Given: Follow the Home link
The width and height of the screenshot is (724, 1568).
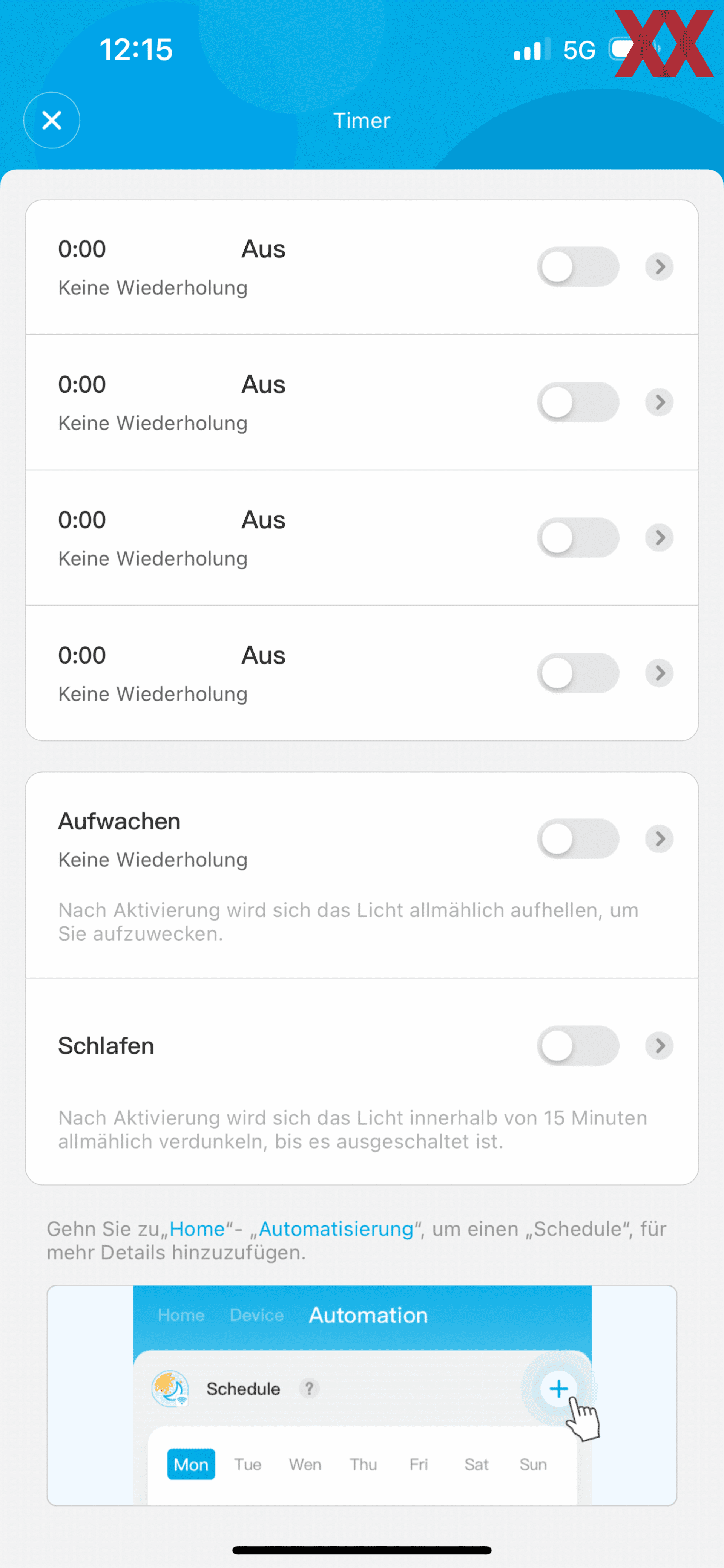Looking at the screenshot, I should tap(197, 1229).
